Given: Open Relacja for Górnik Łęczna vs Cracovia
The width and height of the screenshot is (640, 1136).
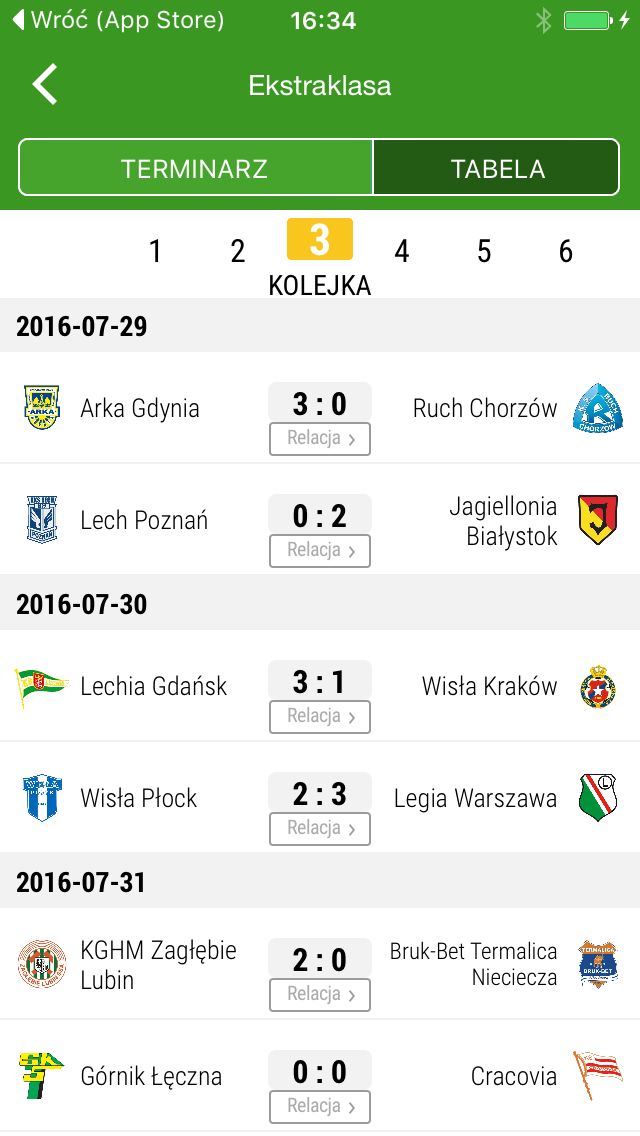Looking at the screenshot, I should click(320, 1107).
